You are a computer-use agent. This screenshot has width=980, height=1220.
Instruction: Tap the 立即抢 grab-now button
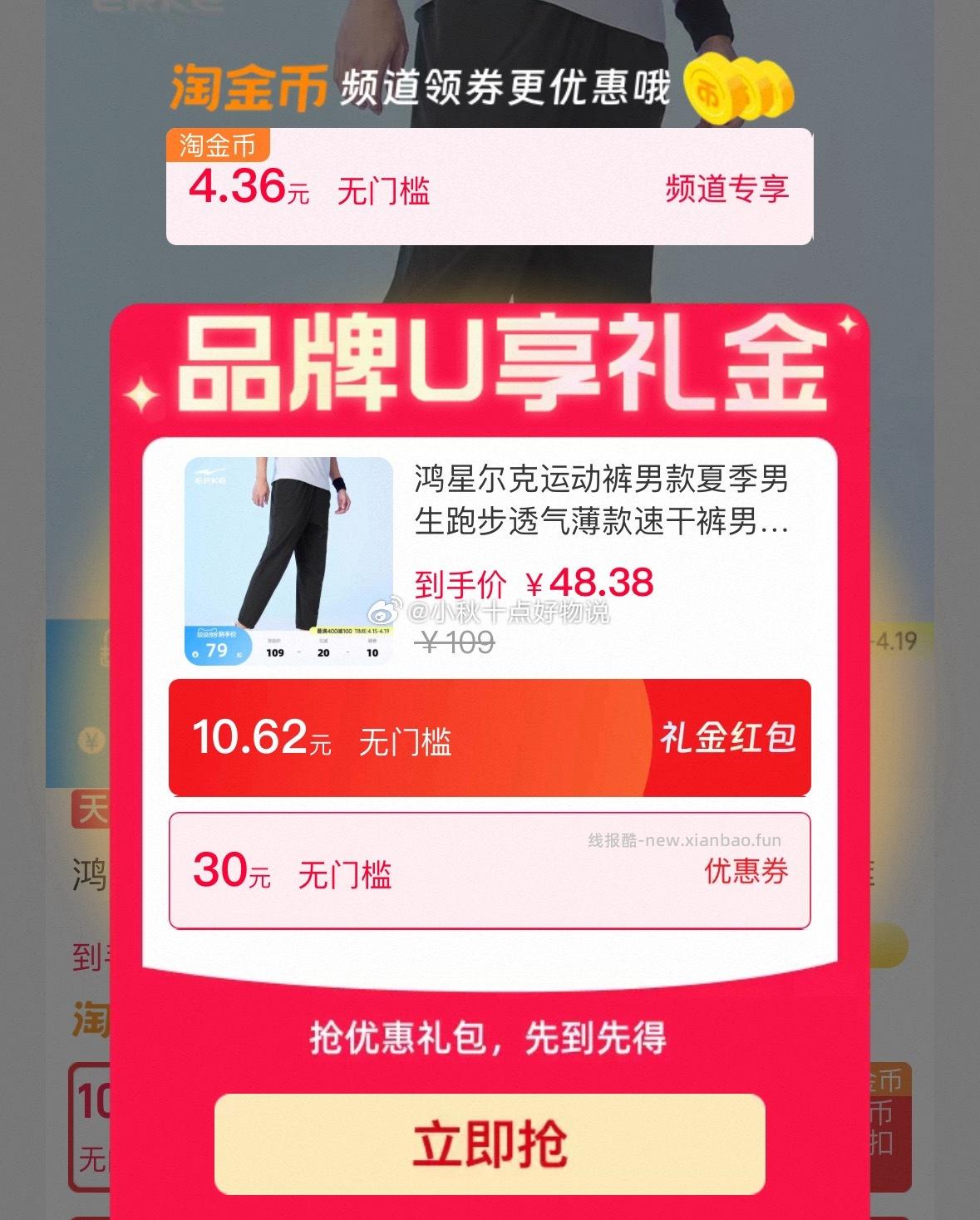[490, 1147]
